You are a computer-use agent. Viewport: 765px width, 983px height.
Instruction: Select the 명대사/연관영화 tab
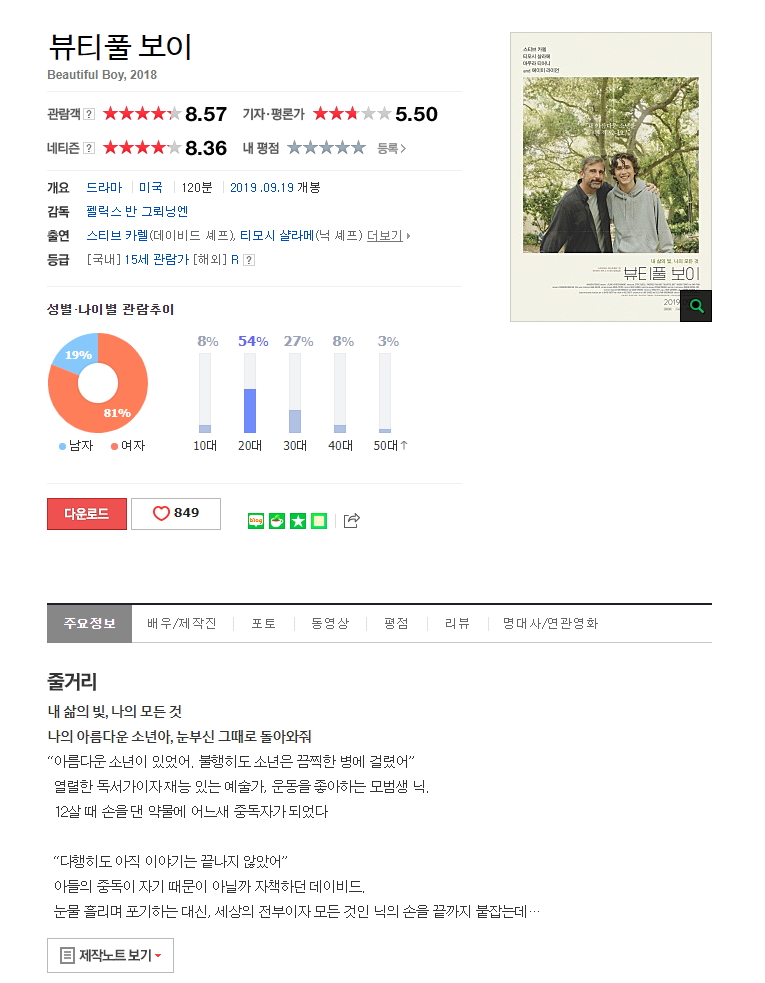pyautogui.click(x=550, y=623)
